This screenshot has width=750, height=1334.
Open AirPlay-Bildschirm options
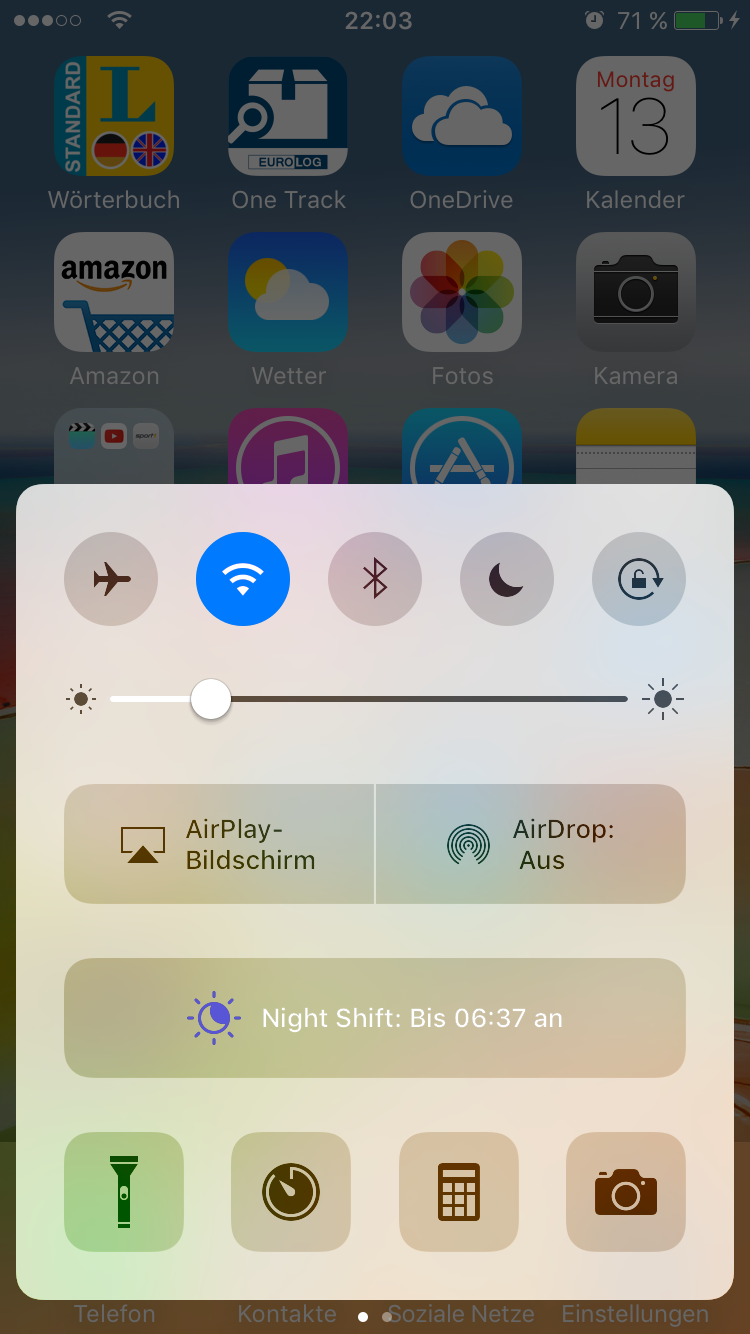click(x=219, y=844)
